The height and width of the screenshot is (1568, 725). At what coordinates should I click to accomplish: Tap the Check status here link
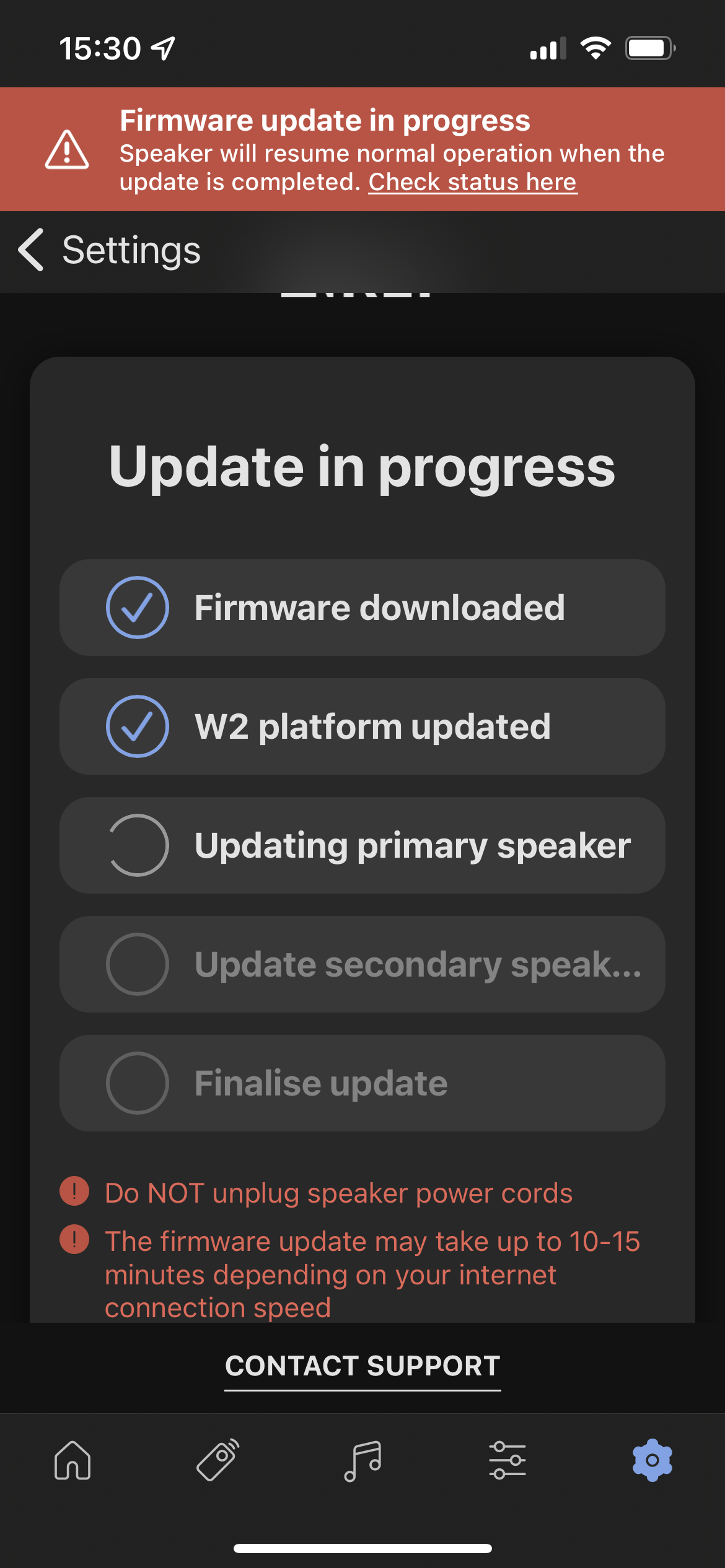coord(472,183)
